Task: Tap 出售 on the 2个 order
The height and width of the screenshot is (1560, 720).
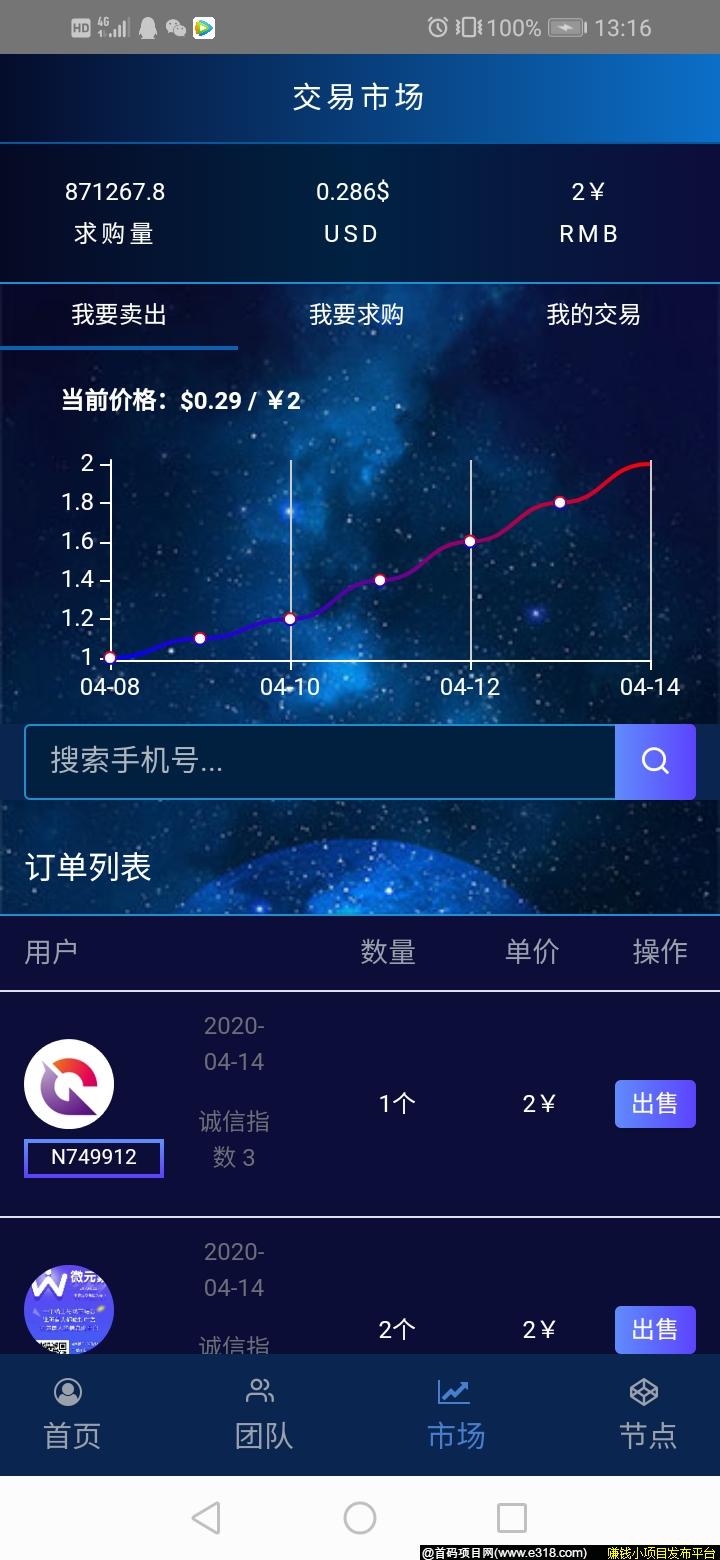Action: pyautogui.click(x=655, y=1330)
